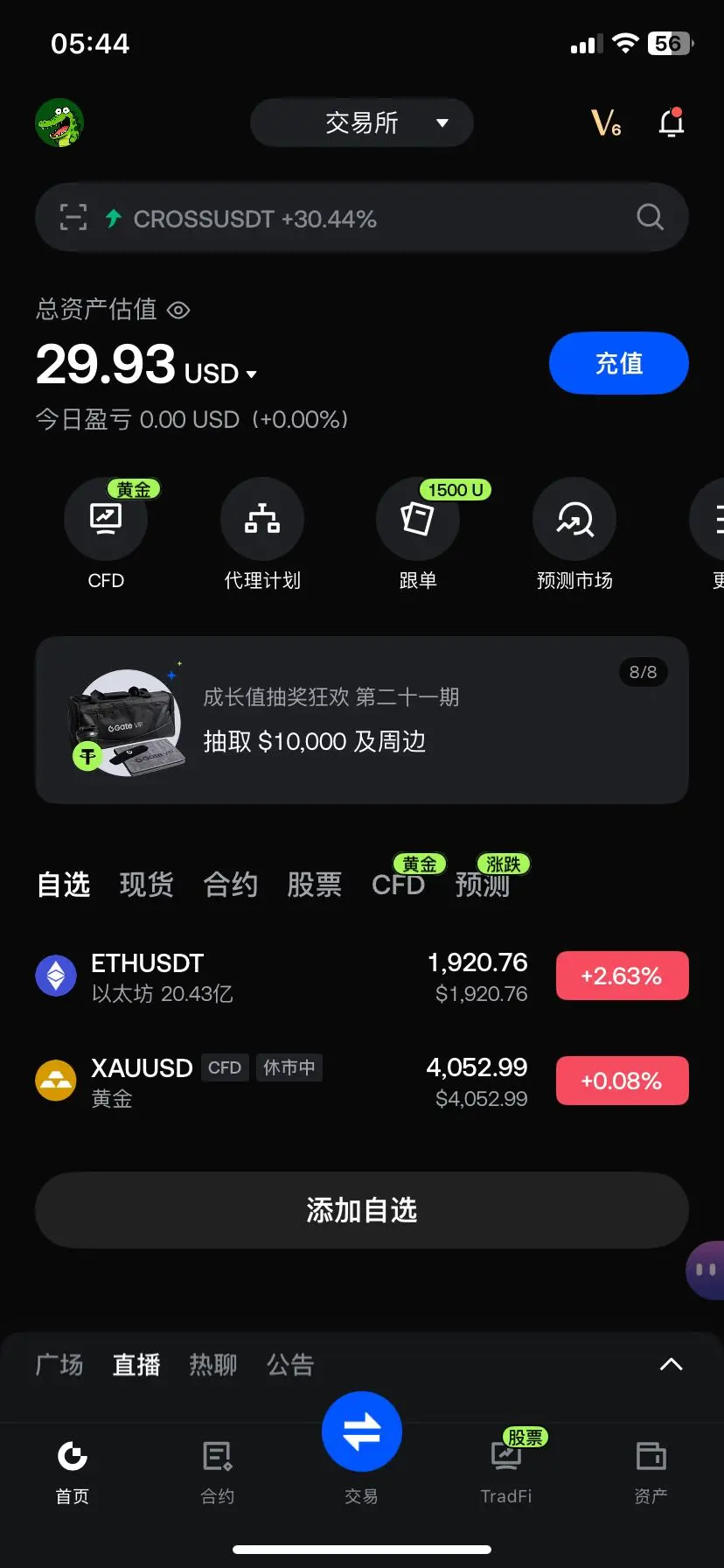Viewport: 724px width, 1568px height.
Task: Open the 资产 tab in bottom navigation
Action: coord(651,1473)
